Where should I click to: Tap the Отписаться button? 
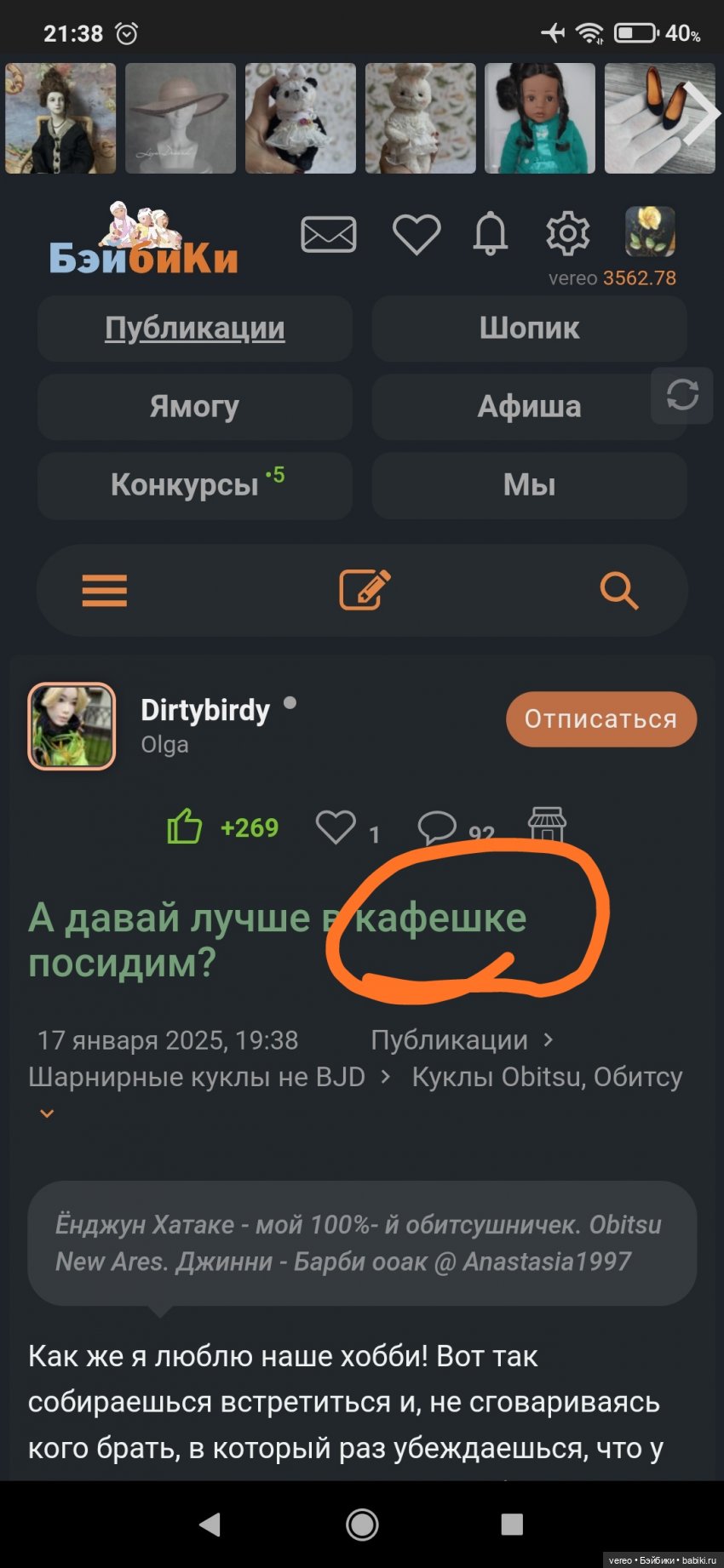[x=601, y=719]
